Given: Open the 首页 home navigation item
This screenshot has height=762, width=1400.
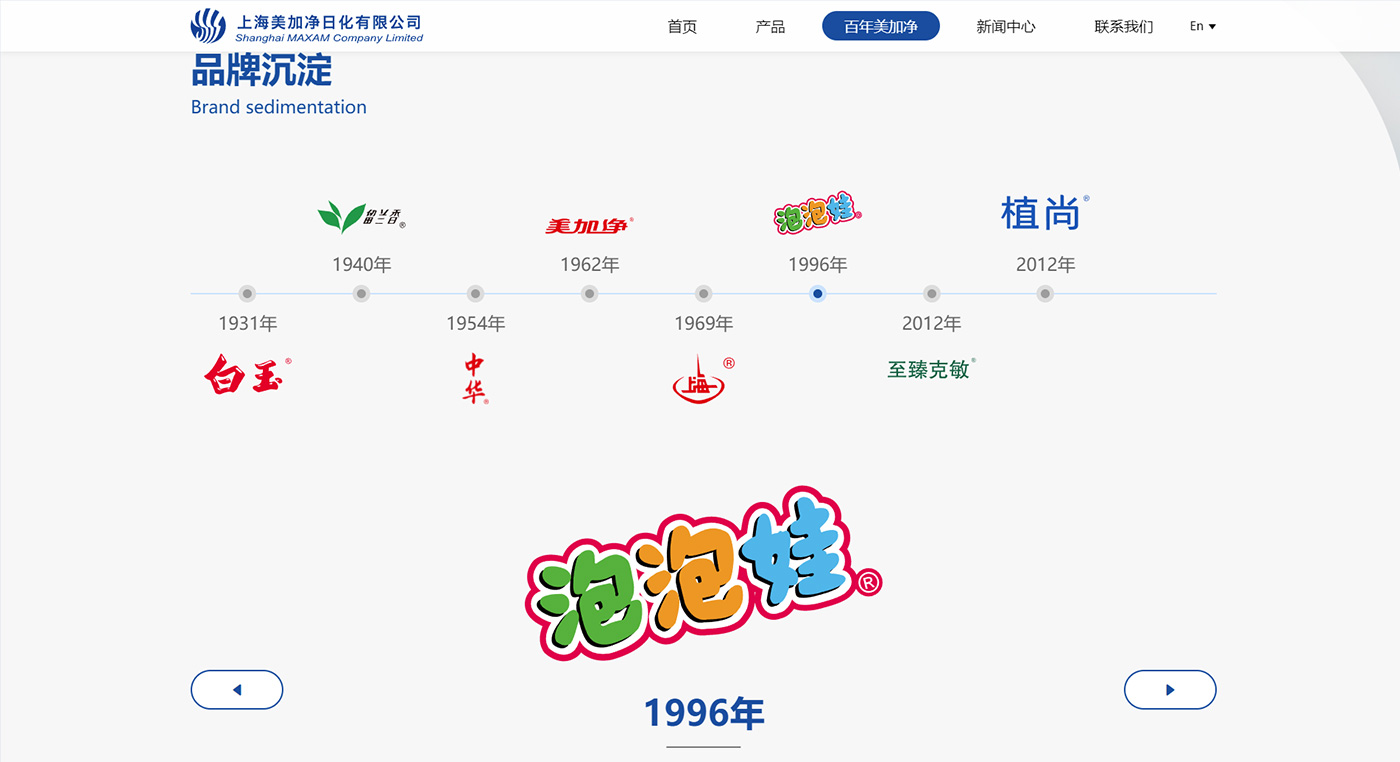Looking at the screenshot, I should click(x=682, y=27).
